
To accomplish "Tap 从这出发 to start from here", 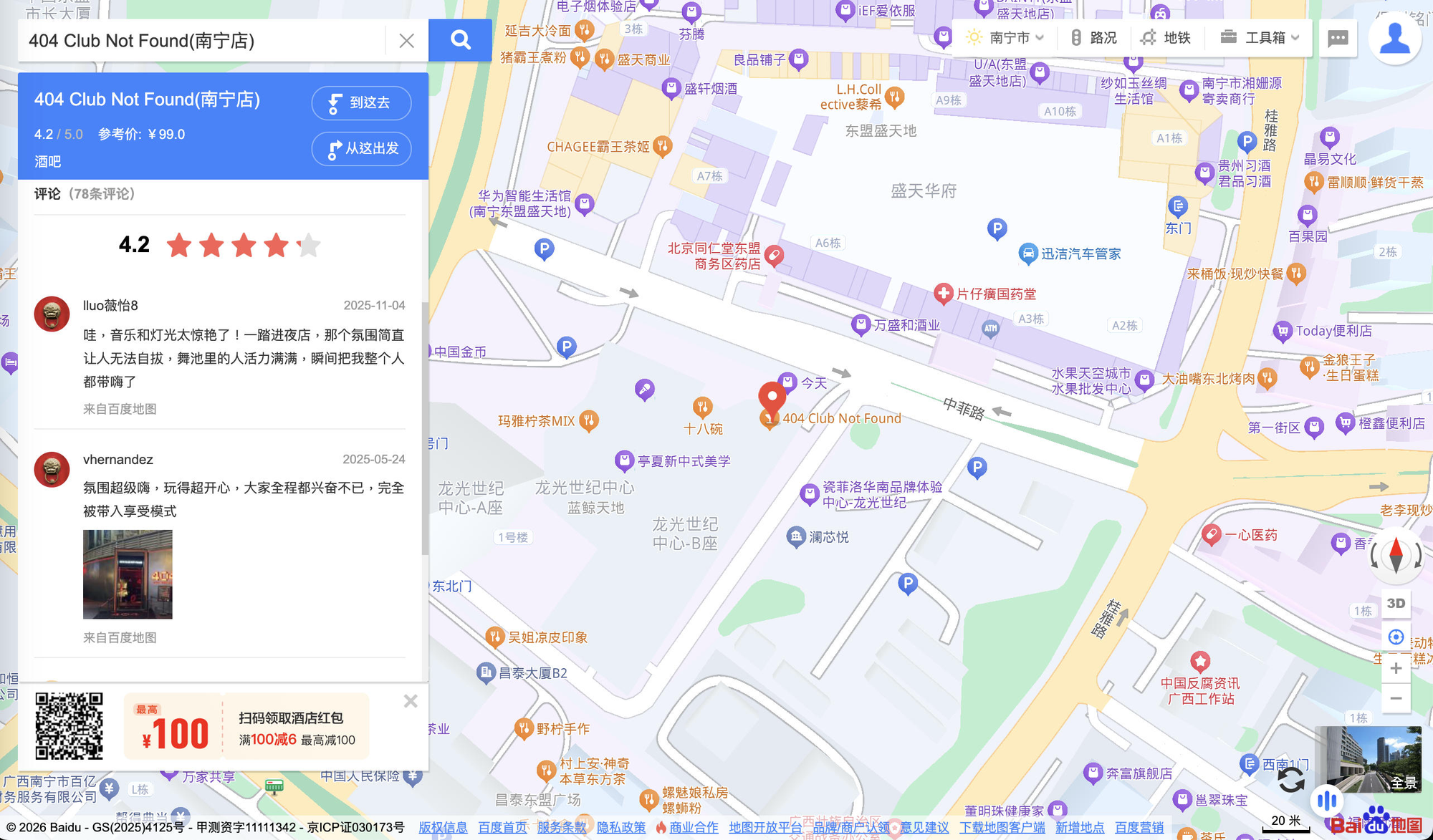I will [361, 149].
